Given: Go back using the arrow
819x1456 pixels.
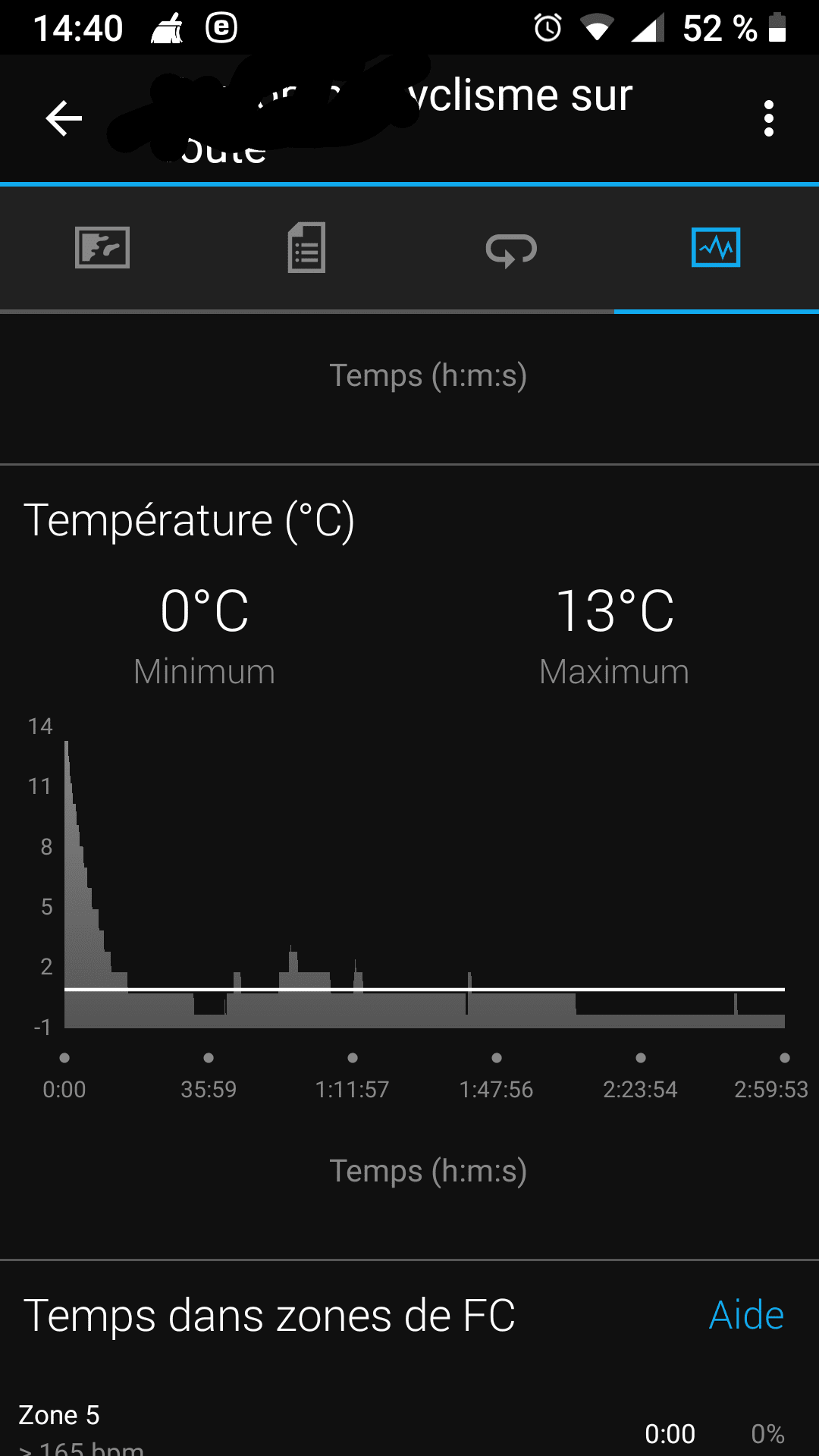Looking at the screenshot, I should [64, 118].
